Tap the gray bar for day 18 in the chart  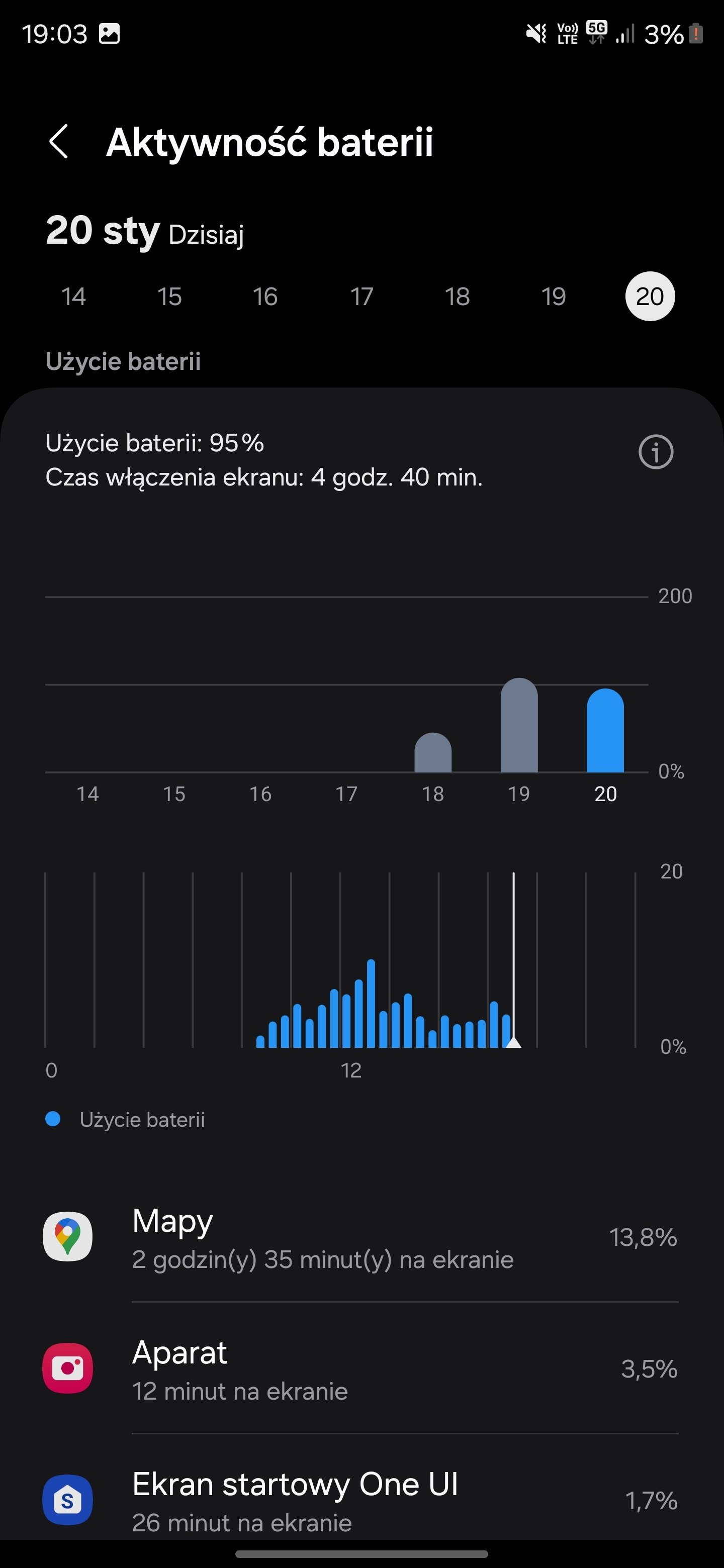[x=433, y=752]
